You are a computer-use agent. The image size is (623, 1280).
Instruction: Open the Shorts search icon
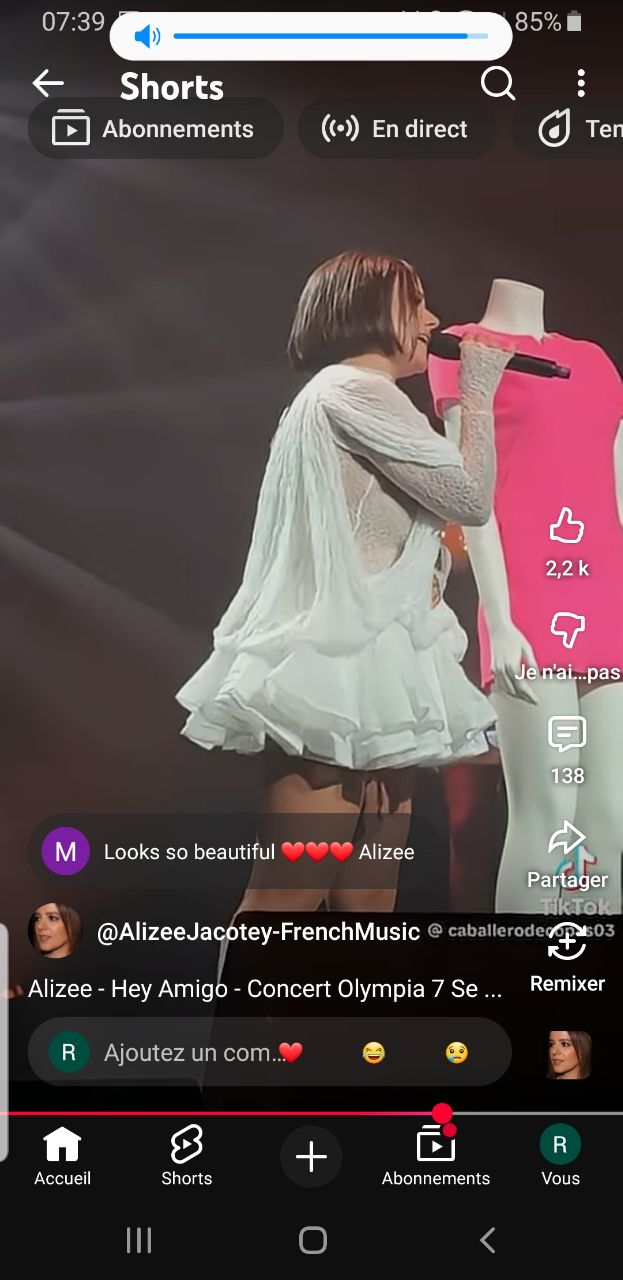click(x=497, y=84)
